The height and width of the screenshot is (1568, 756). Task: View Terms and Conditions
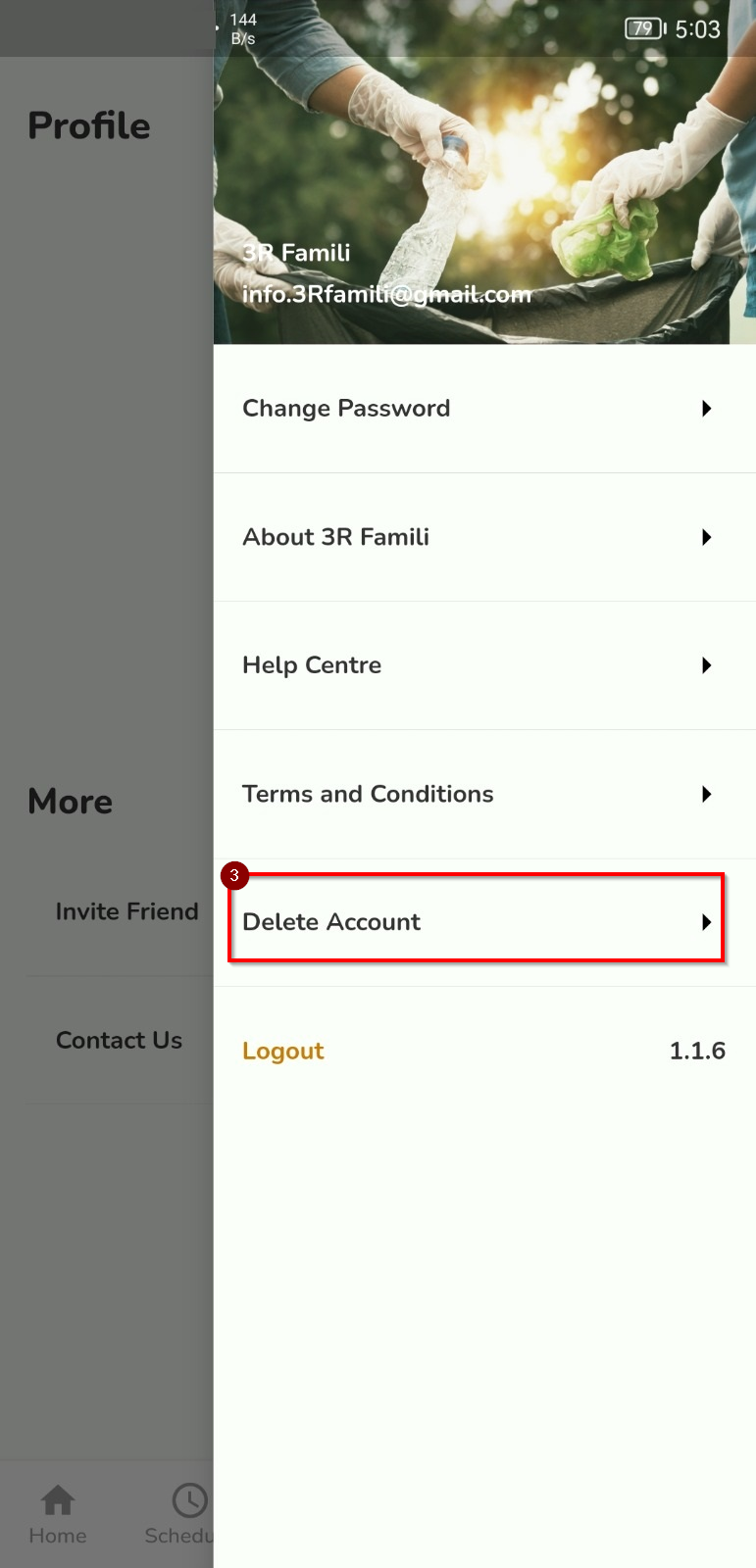[484, 794]
